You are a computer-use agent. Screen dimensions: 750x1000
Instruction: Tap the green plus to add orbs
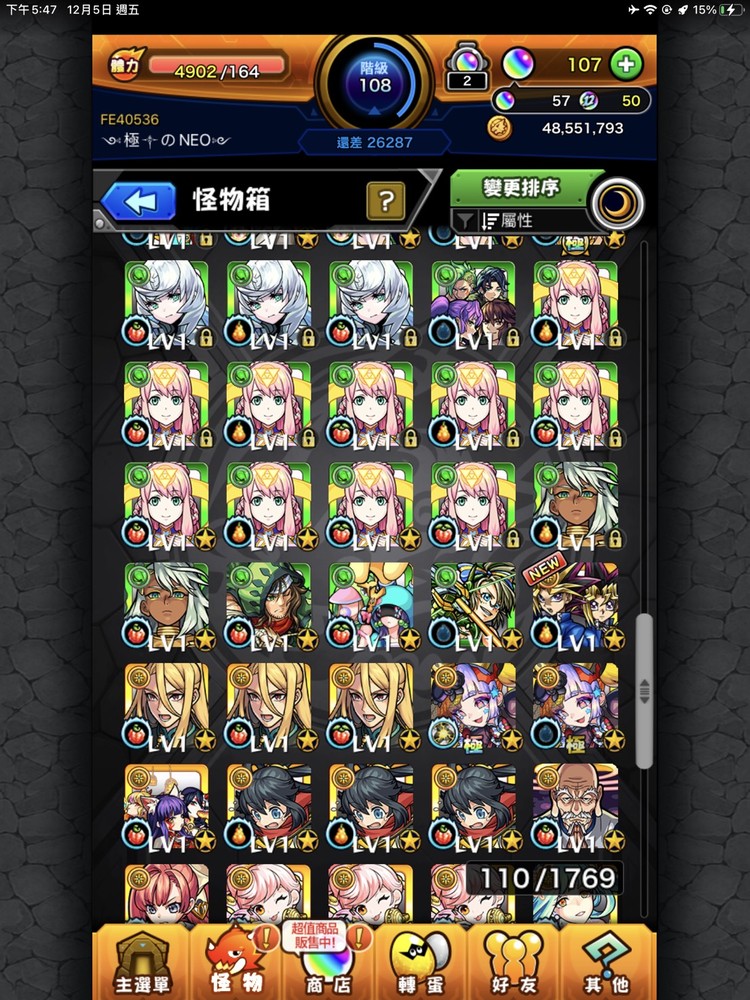(626, 65)
